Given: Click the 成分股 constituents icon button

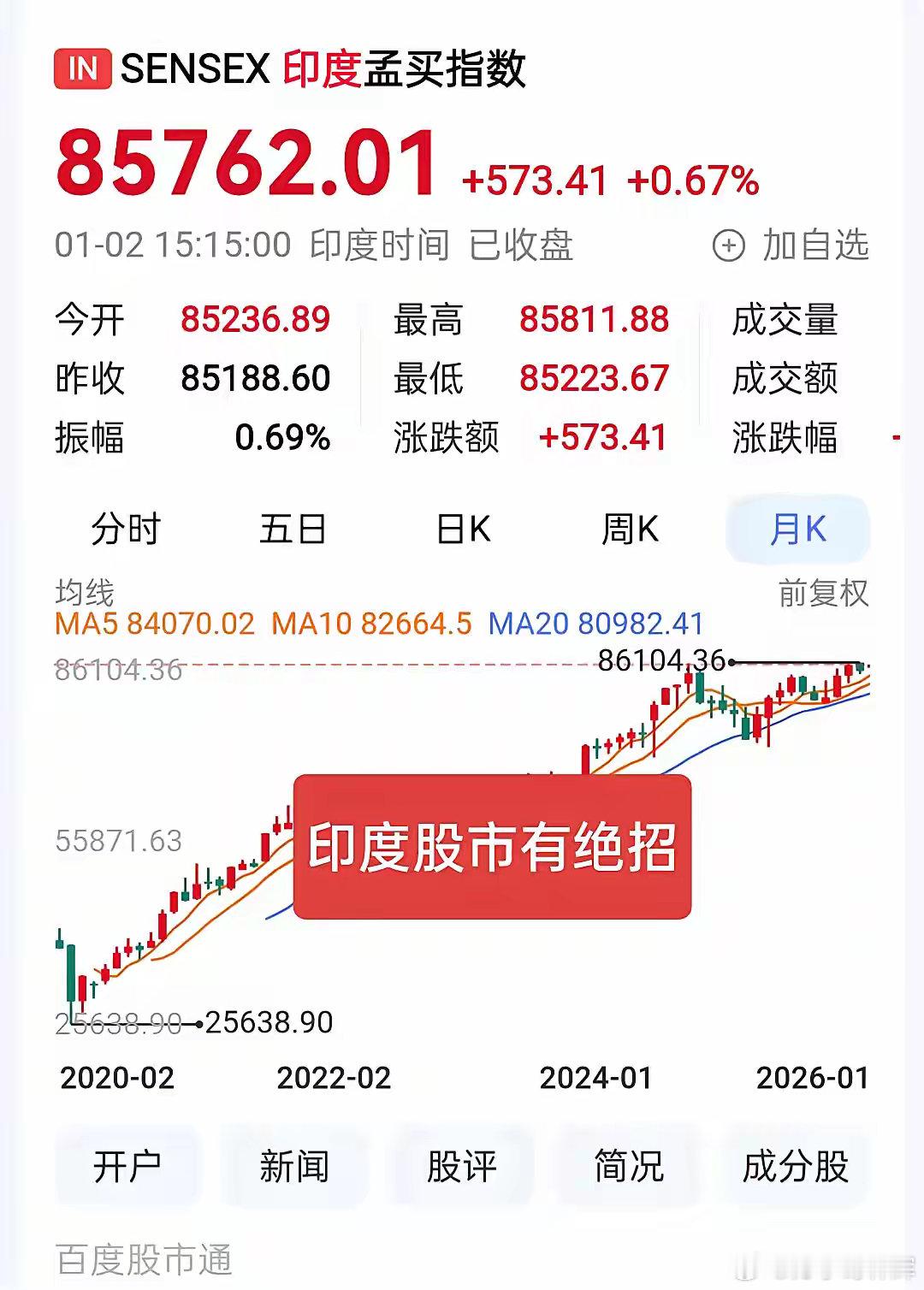Looking at the screenshot, I should tap(794, 1165).
